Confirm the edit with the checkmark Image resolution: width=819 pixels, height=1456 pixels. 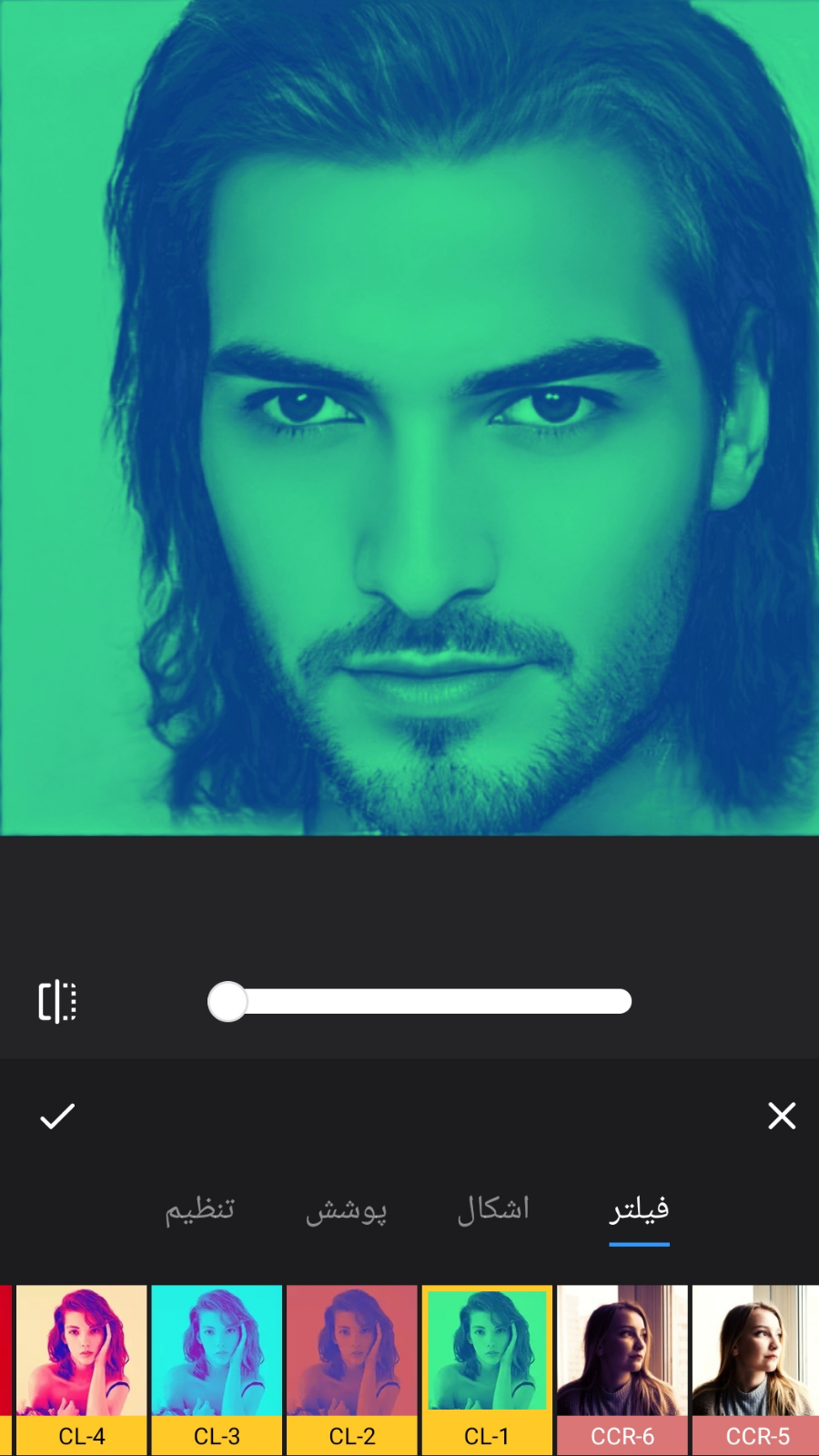click(x=57, y=1116)
